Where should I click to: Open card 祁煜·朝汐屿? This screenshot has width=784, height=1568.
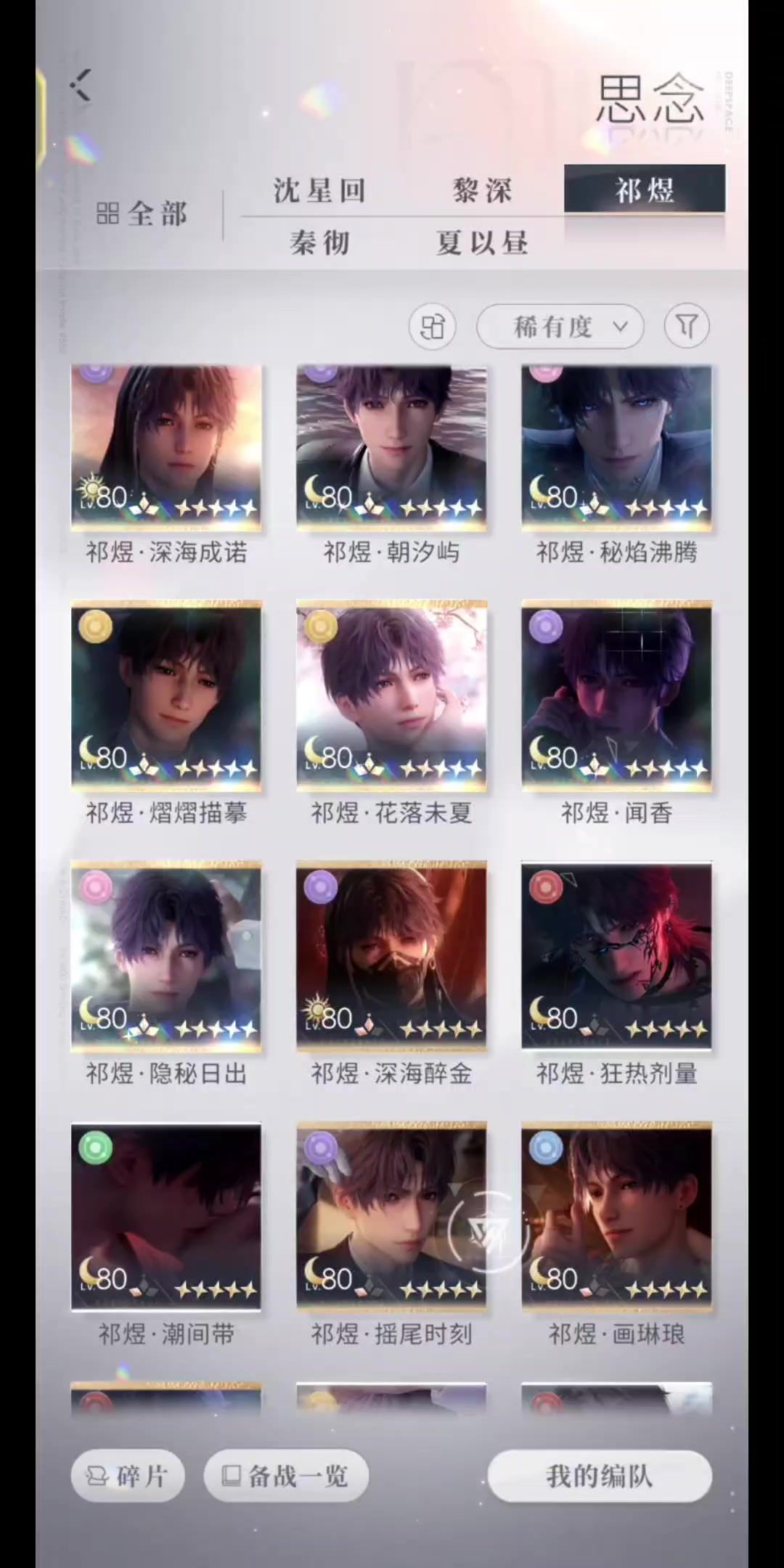[391, 447]
